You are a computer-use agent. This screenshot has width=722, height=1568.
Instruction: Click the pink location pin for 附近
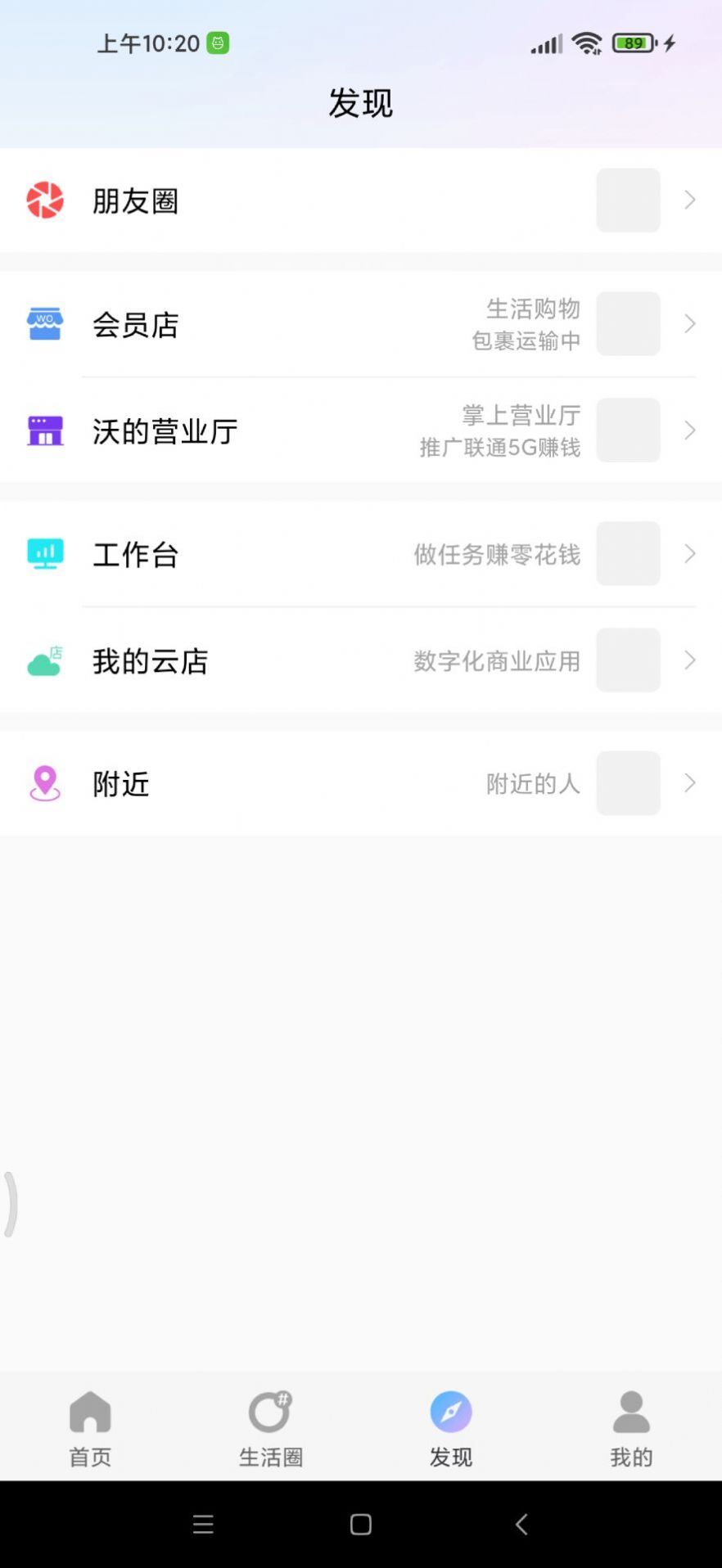click(45, 783)
